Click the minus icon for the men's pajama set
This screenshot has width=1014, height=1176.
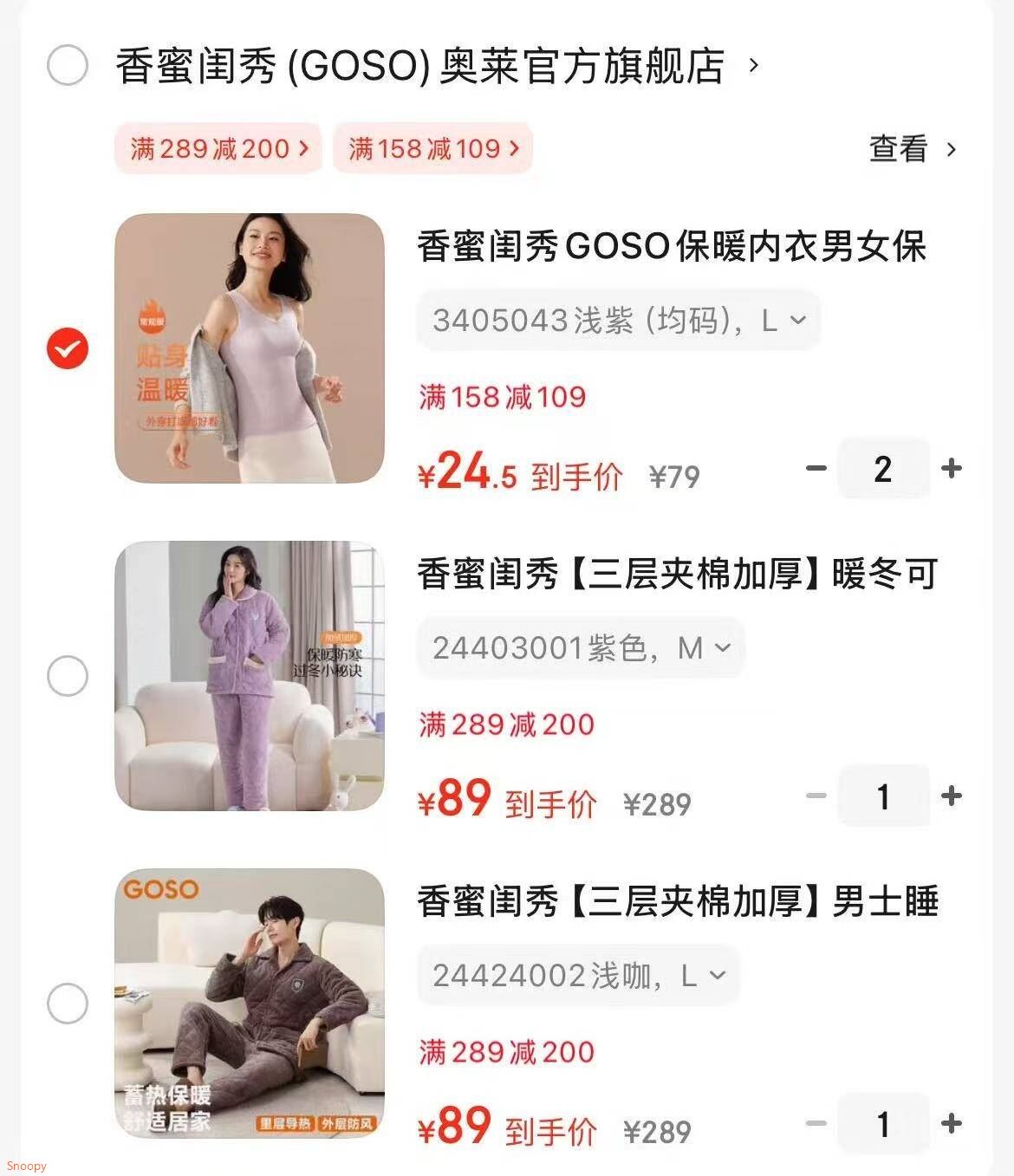click(x=815, y=1123)
